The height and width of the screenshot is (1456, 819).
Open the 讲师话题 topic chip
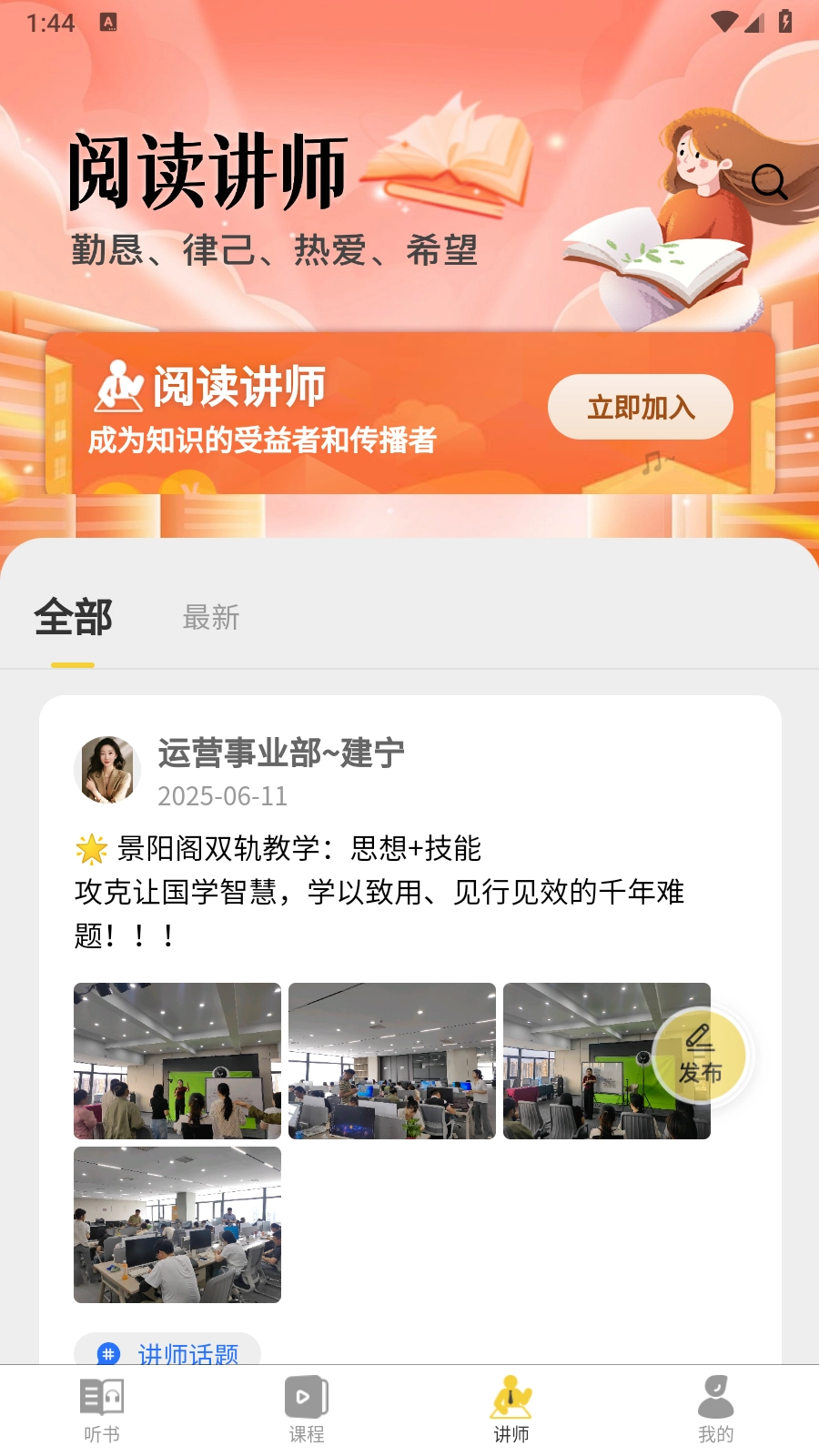(168, 1352)
